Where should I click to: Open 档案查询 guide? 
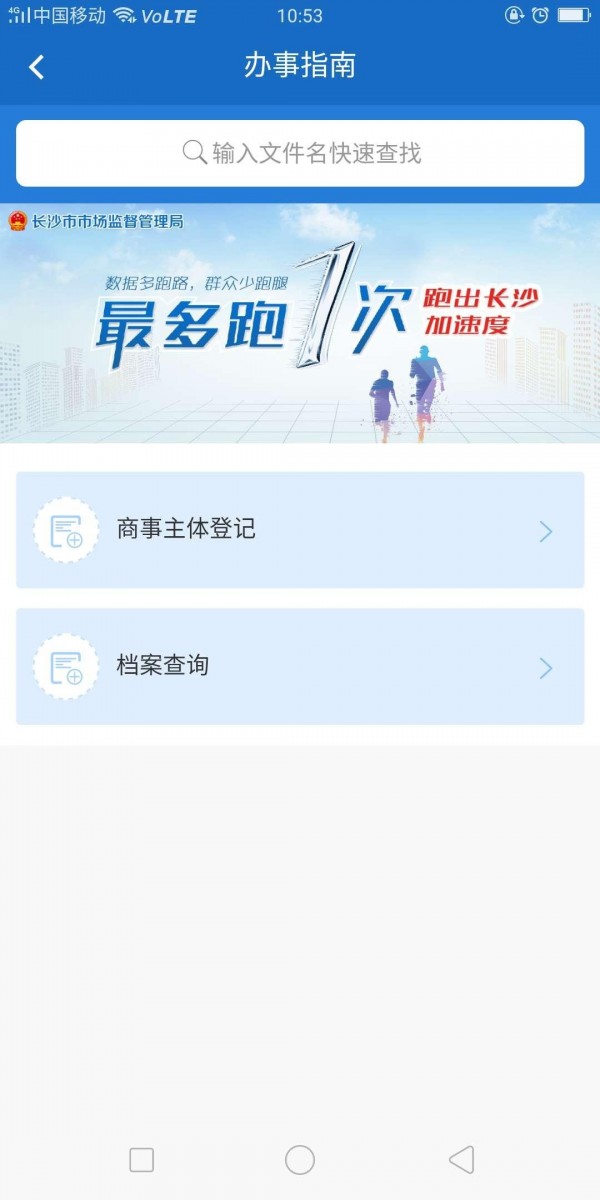point(300,666)
